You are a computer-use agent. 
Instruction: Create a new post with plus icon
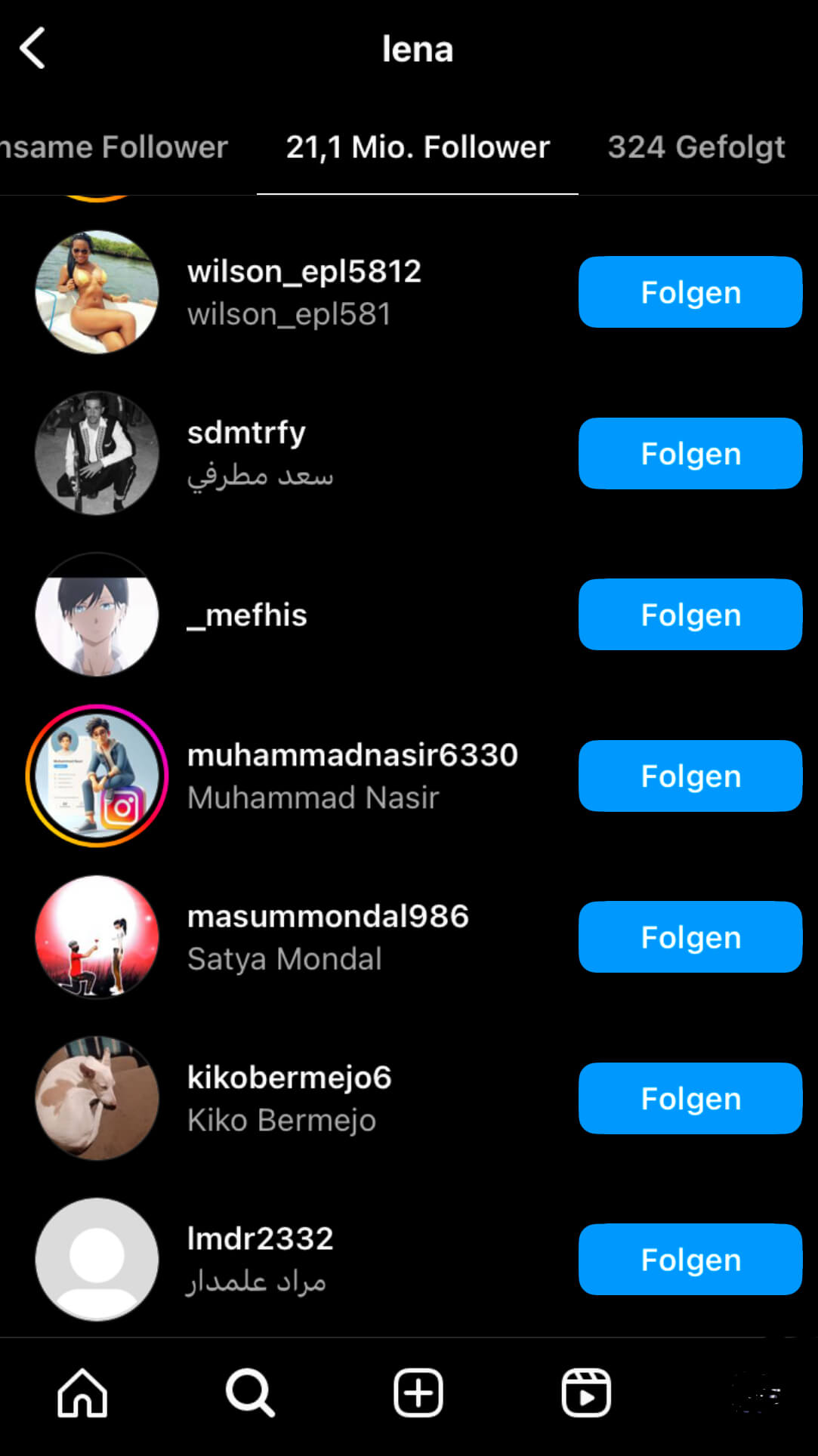[x=418, y=1393]
